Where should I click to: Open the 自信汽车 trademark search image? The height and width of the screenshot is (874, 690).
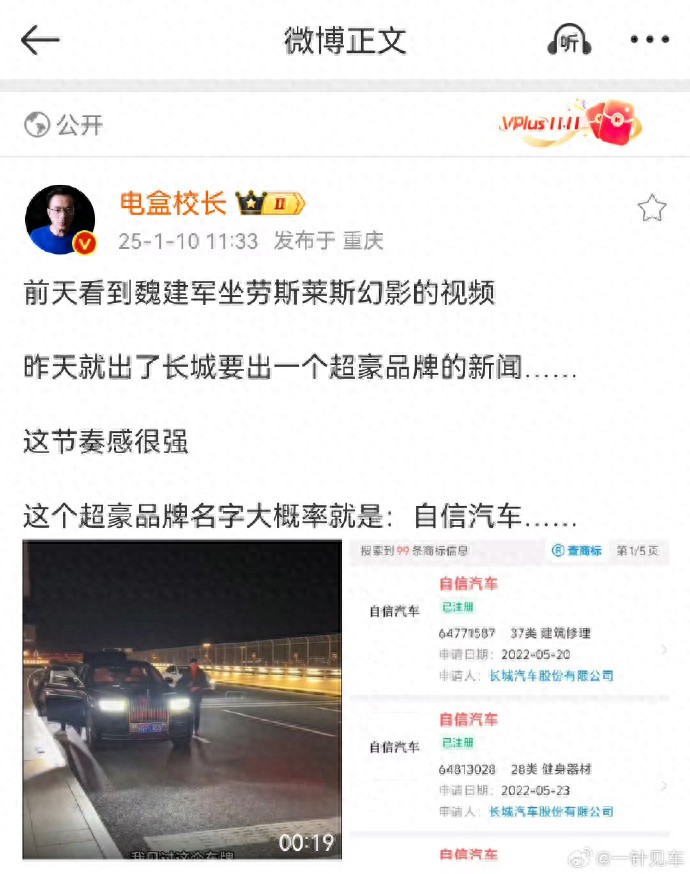(x=509, y=699)
